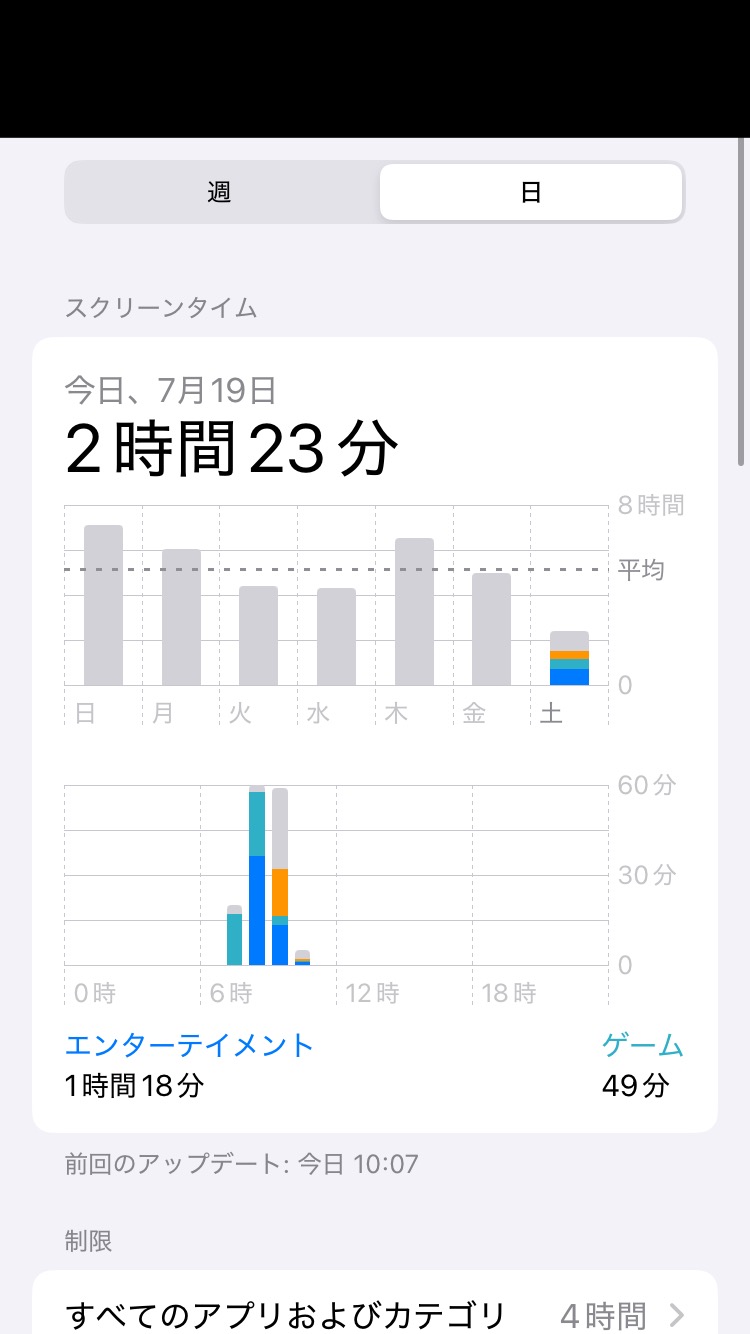Image resolution: width=750 pixels, height=1334 pixels.
Task: Select Tuesday's (火) bar in the weekly chart
Action: [259, 635]
